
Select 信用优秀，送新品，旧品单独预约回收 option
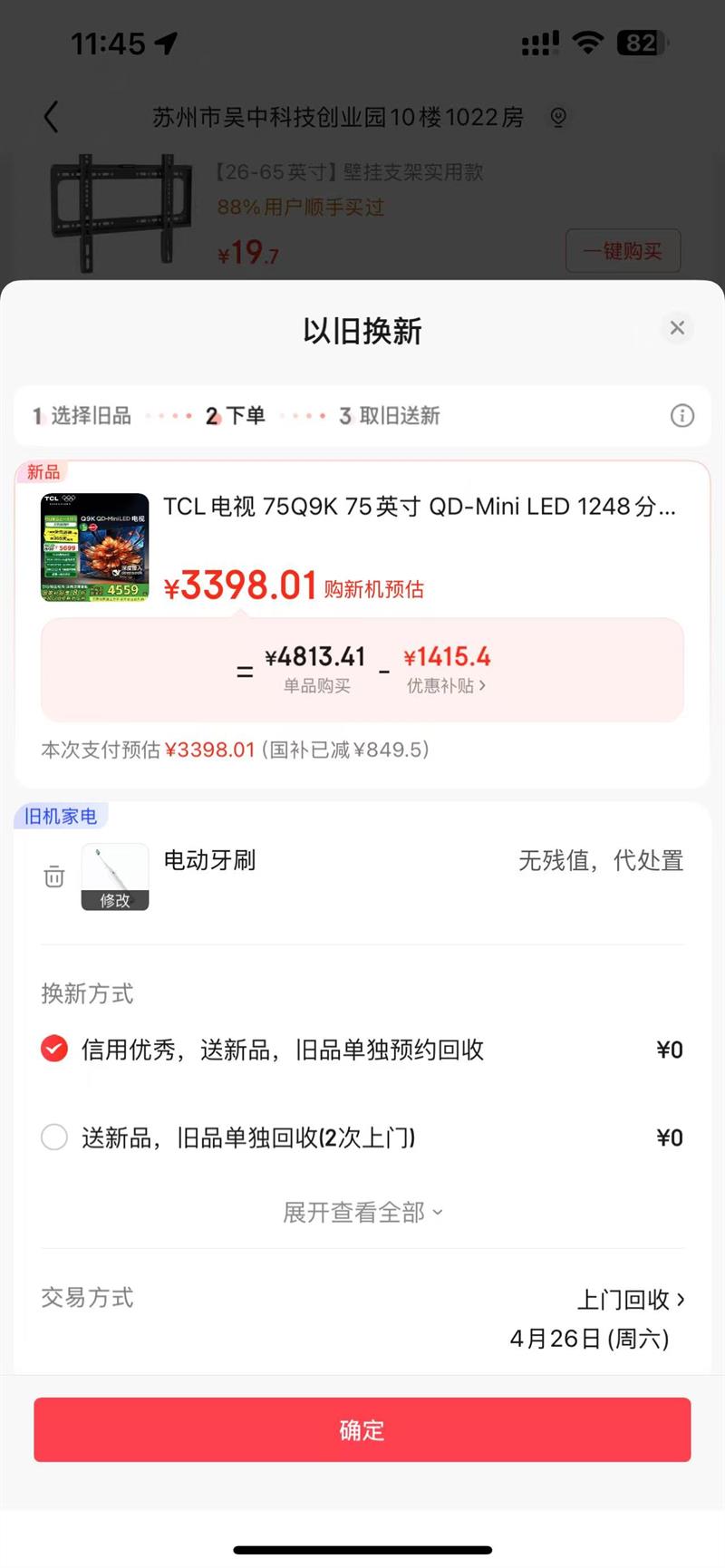click(54, 1049)
